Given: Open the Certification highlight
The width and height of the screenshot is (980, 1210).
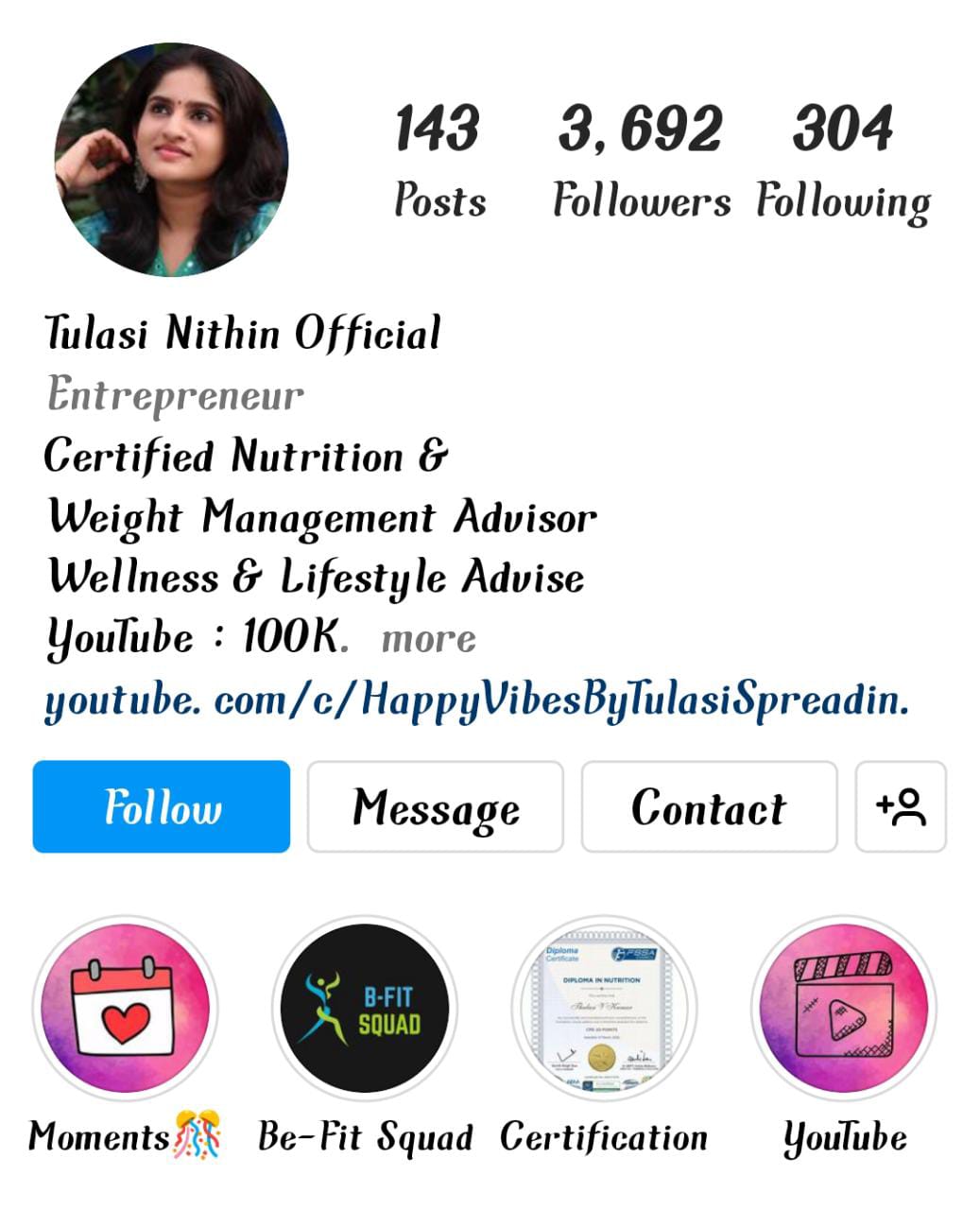Looking at the screenshot, I should pyautogui.click(x=605, y=1008).
